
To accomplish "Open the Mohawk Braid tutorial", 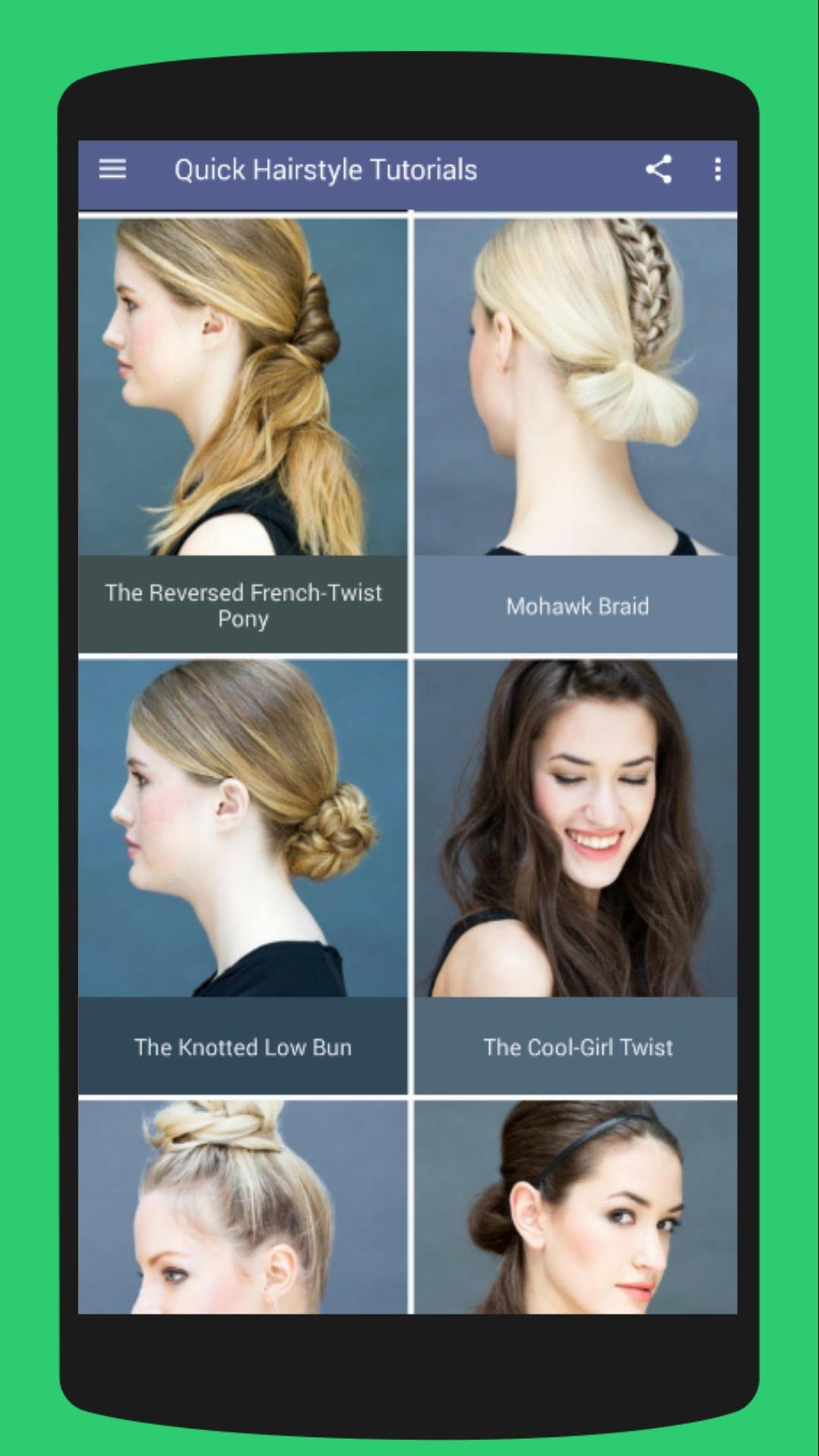I will 576,435.
